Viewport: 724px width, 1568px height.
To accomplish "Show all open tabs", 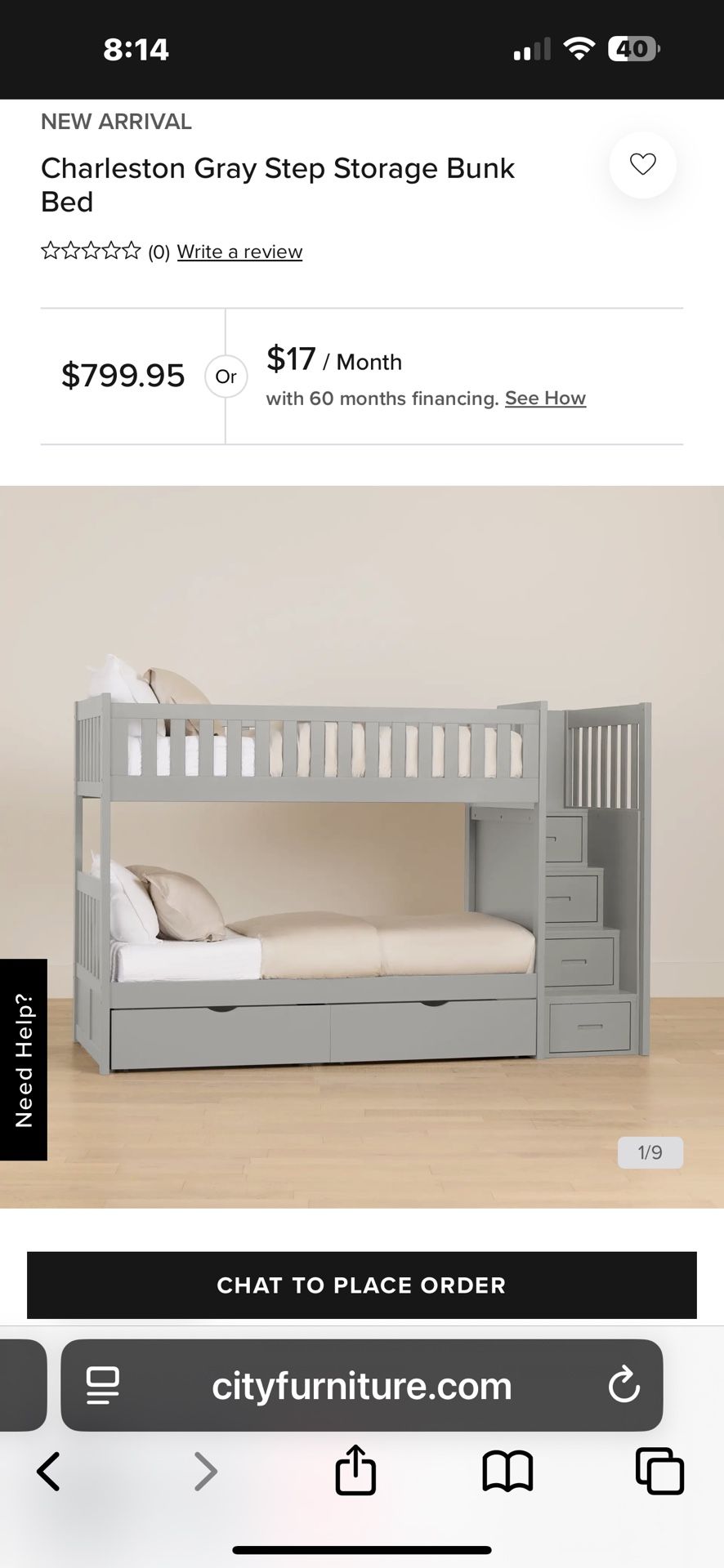I will click(x=659, y=1471).
